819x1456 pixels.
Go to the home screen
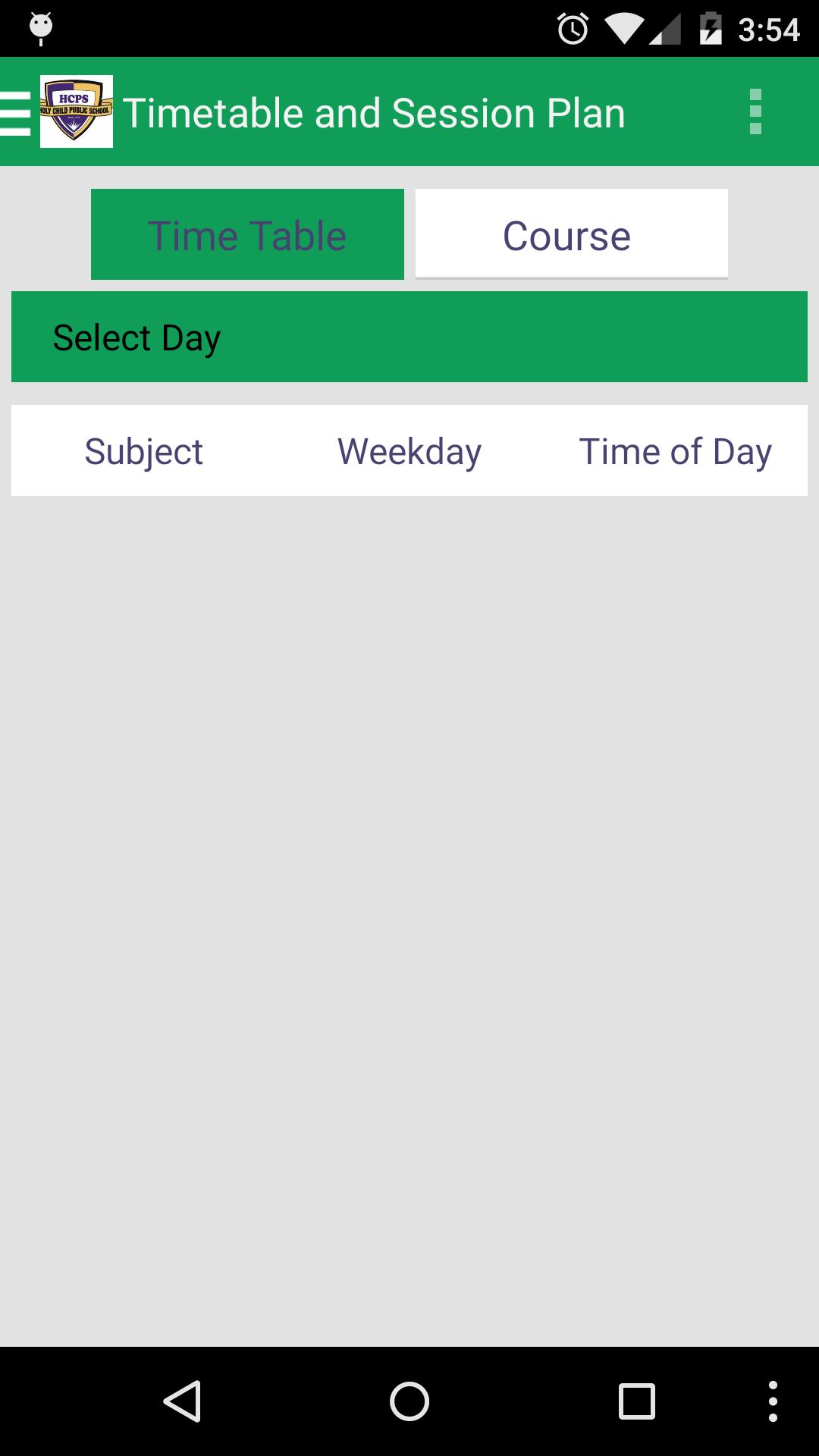tap(409, 1401)
